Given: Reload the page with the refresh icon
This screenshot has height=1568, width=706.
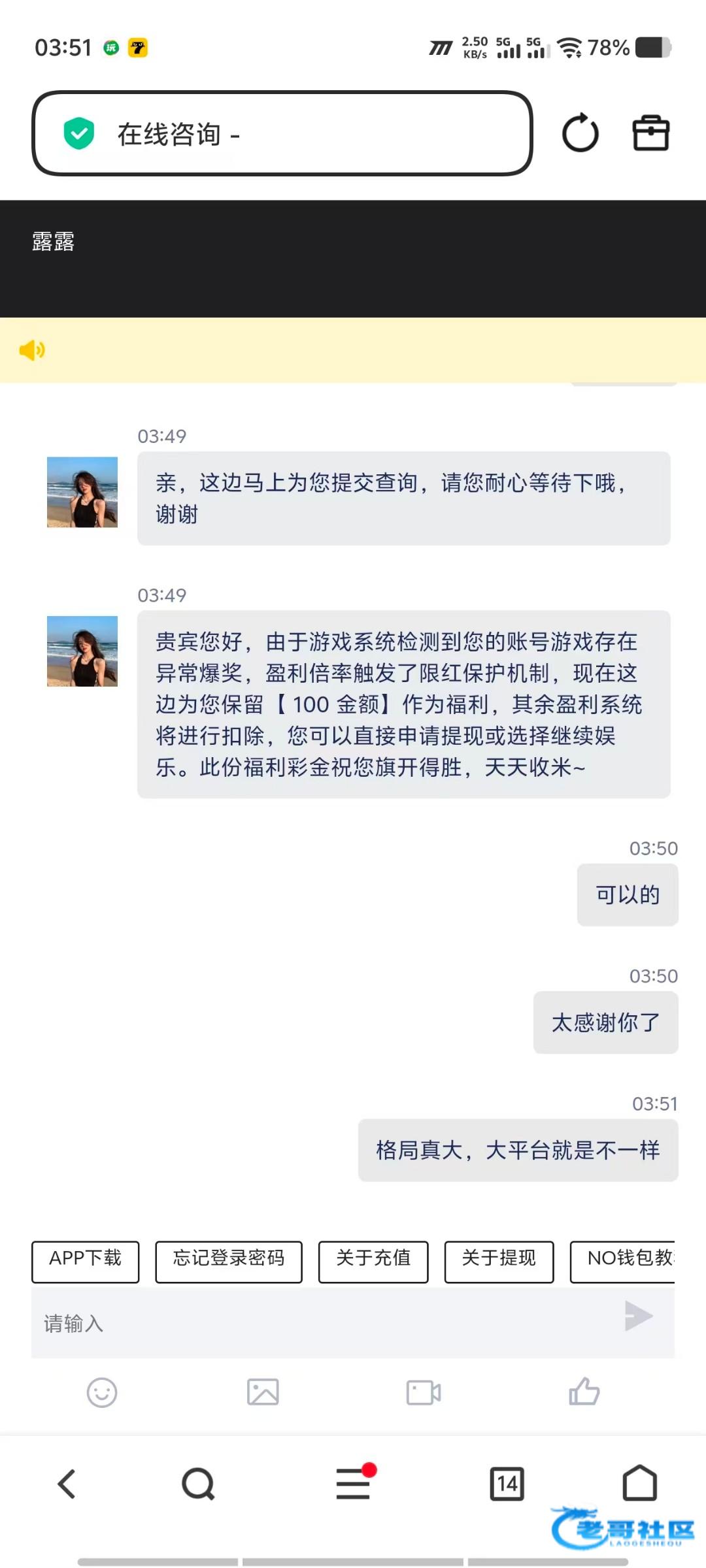Looking at the screenshot, I should [580, 133].
